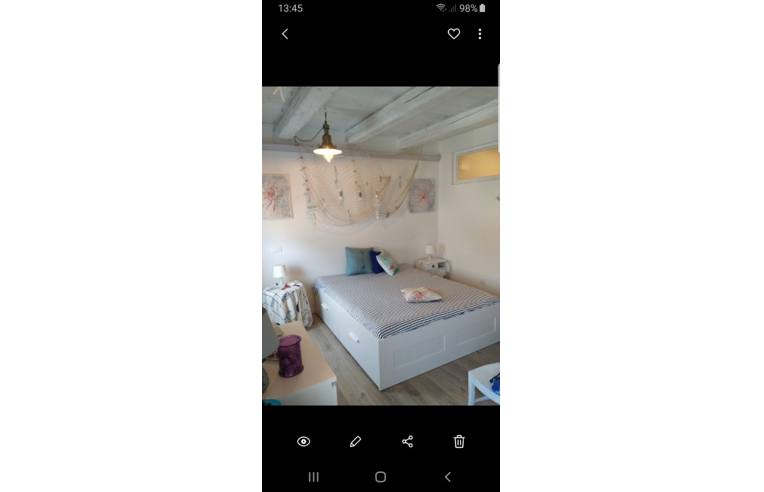Mark this photo as favorite
The height and width of the screenshot is (492, 764).
453,34
